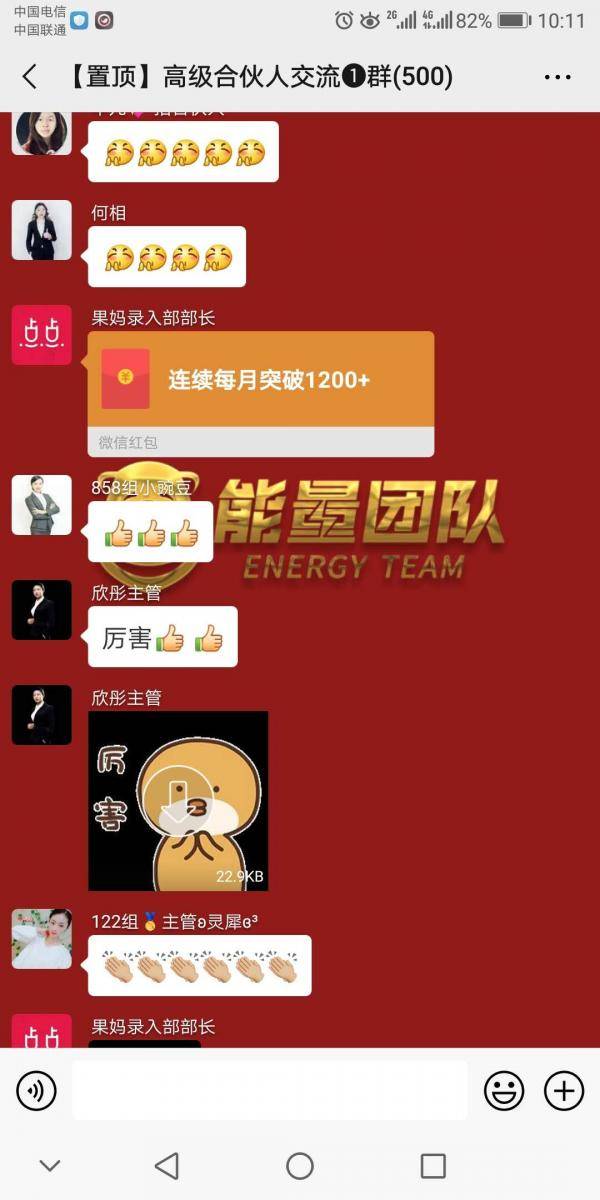The image size is (600, 1200).
Task: Open the plus attachments menu
Action: tap(564, 1090)
